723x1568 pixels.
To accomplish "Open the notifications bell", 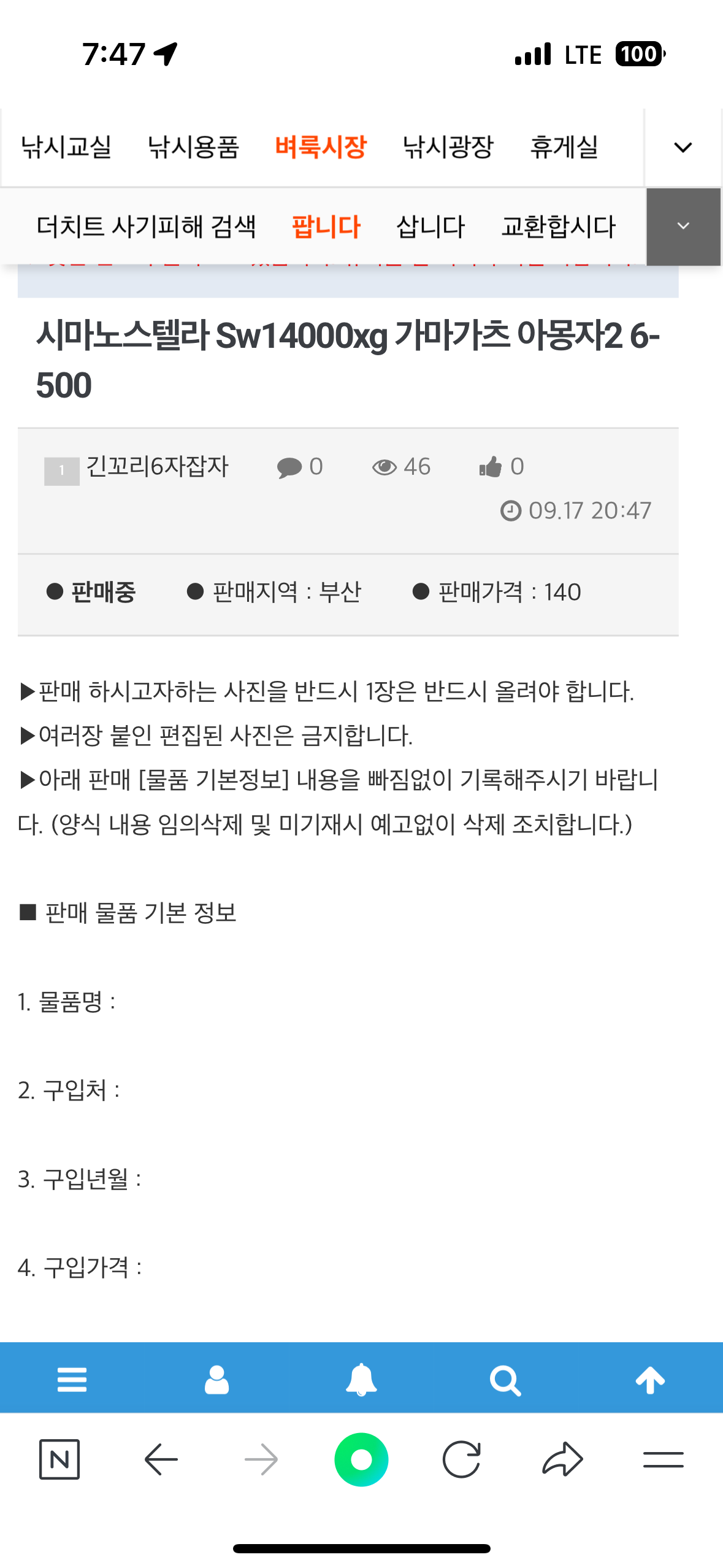I will (x=361, y=1380).
